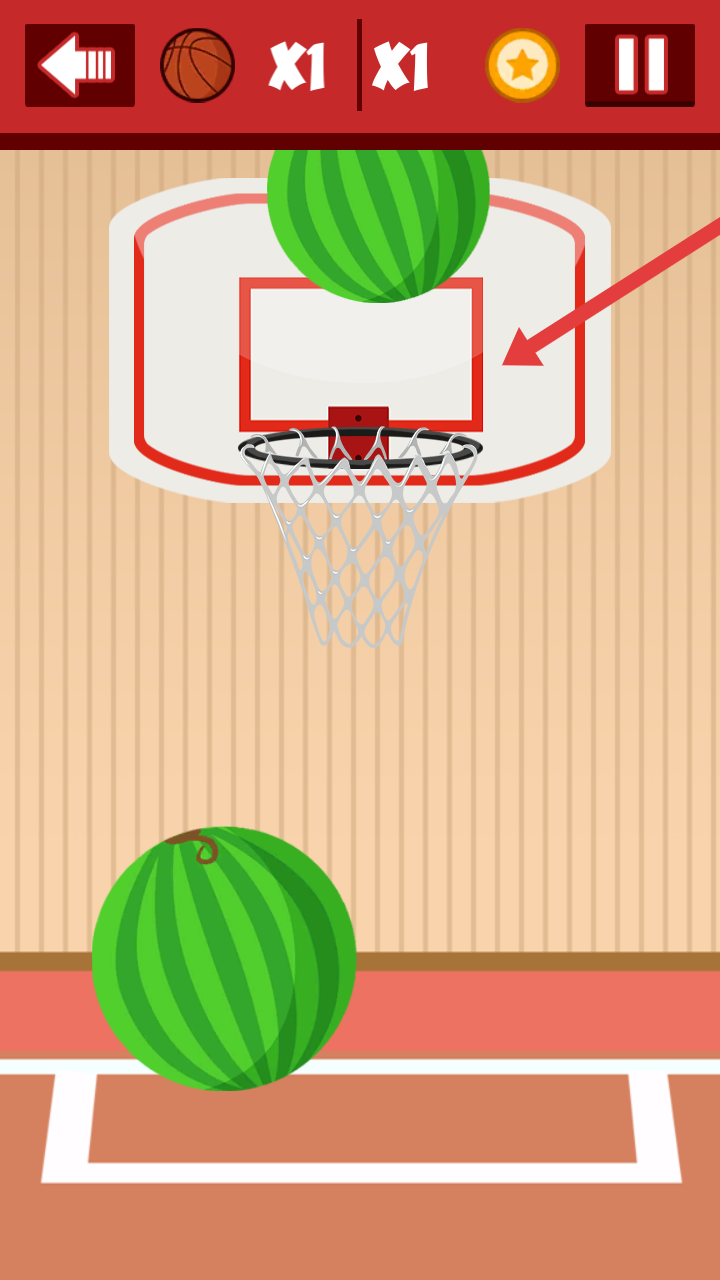The height and width of the screenshot is (1280, 720).
Task: Tap the gold star coin icon
Action: click(522, 65)
